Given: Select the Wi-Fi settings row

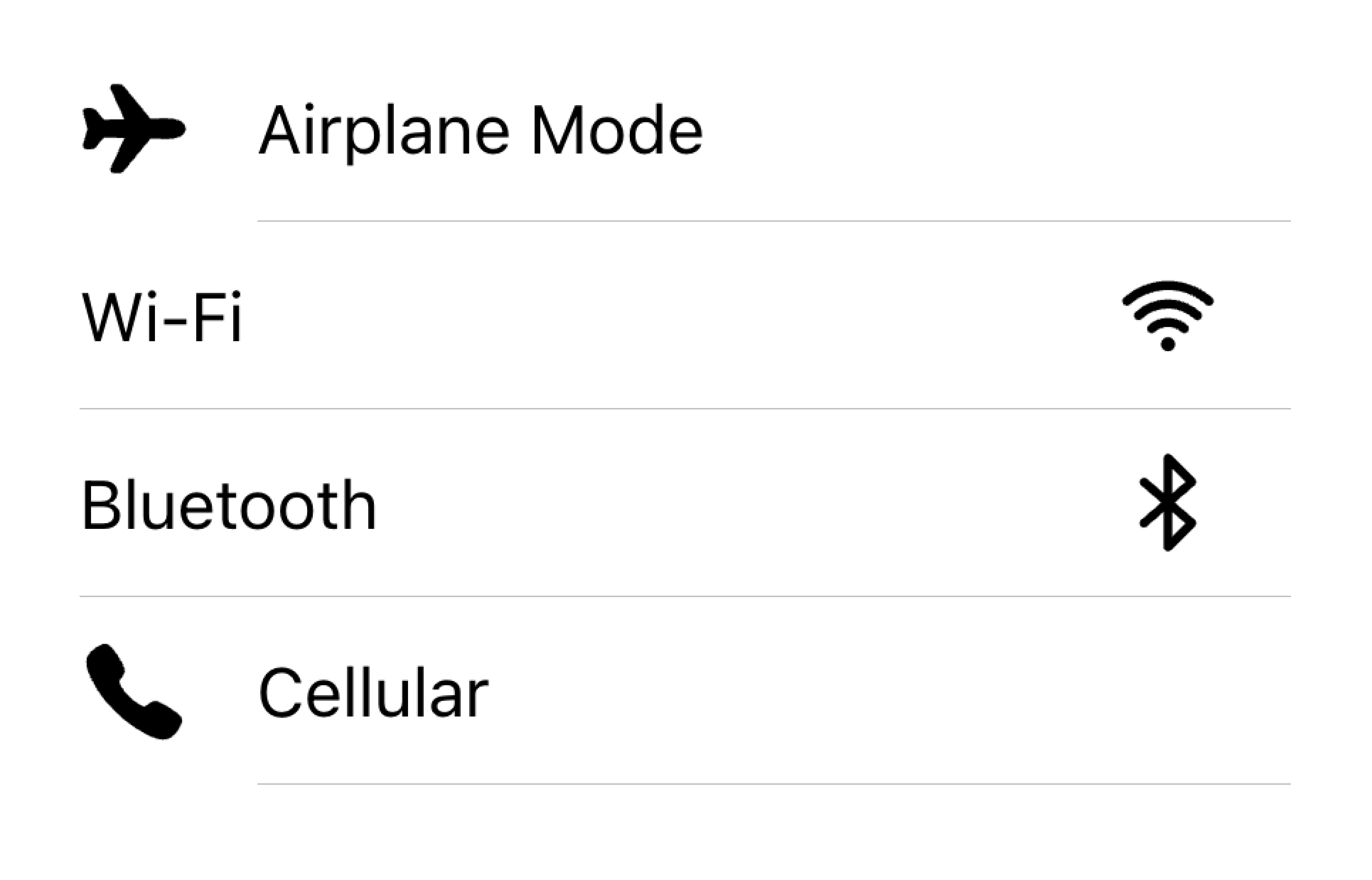Looking at the screenshot, I should [162, 317].
